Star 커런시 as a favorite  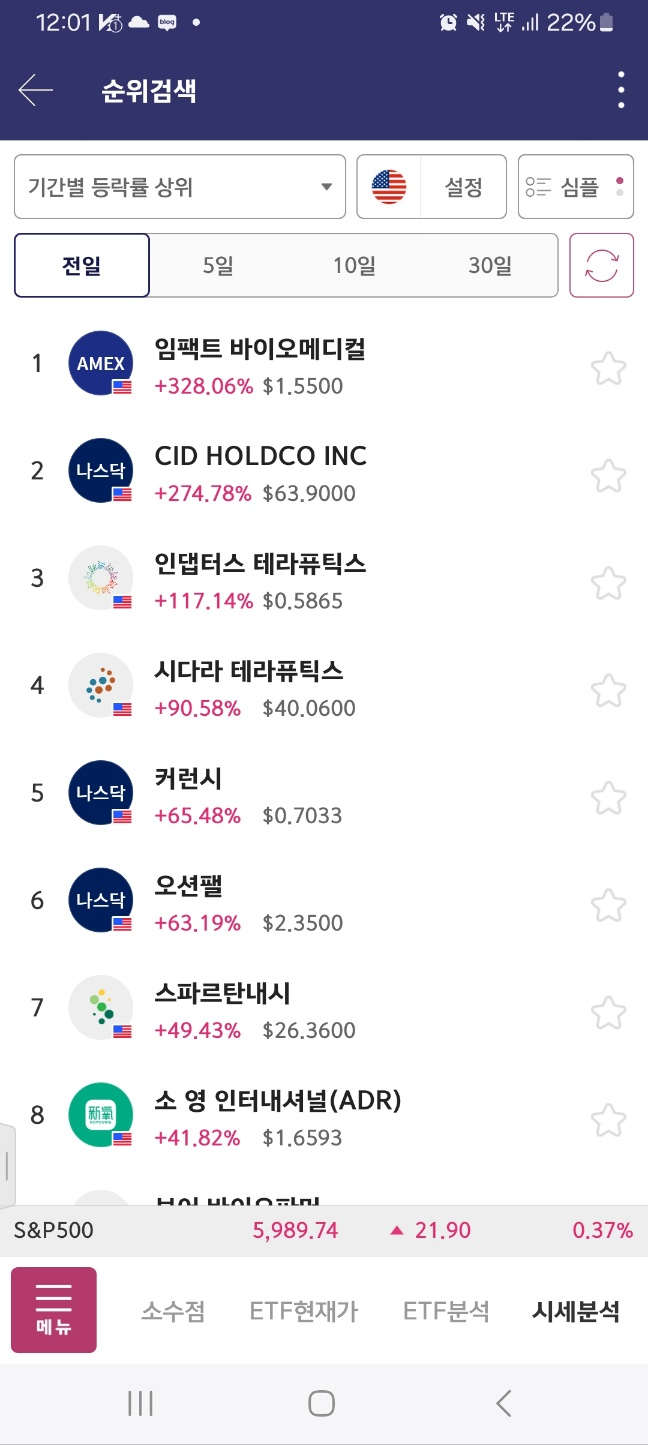pyautogui.click(x=608, y=797)
